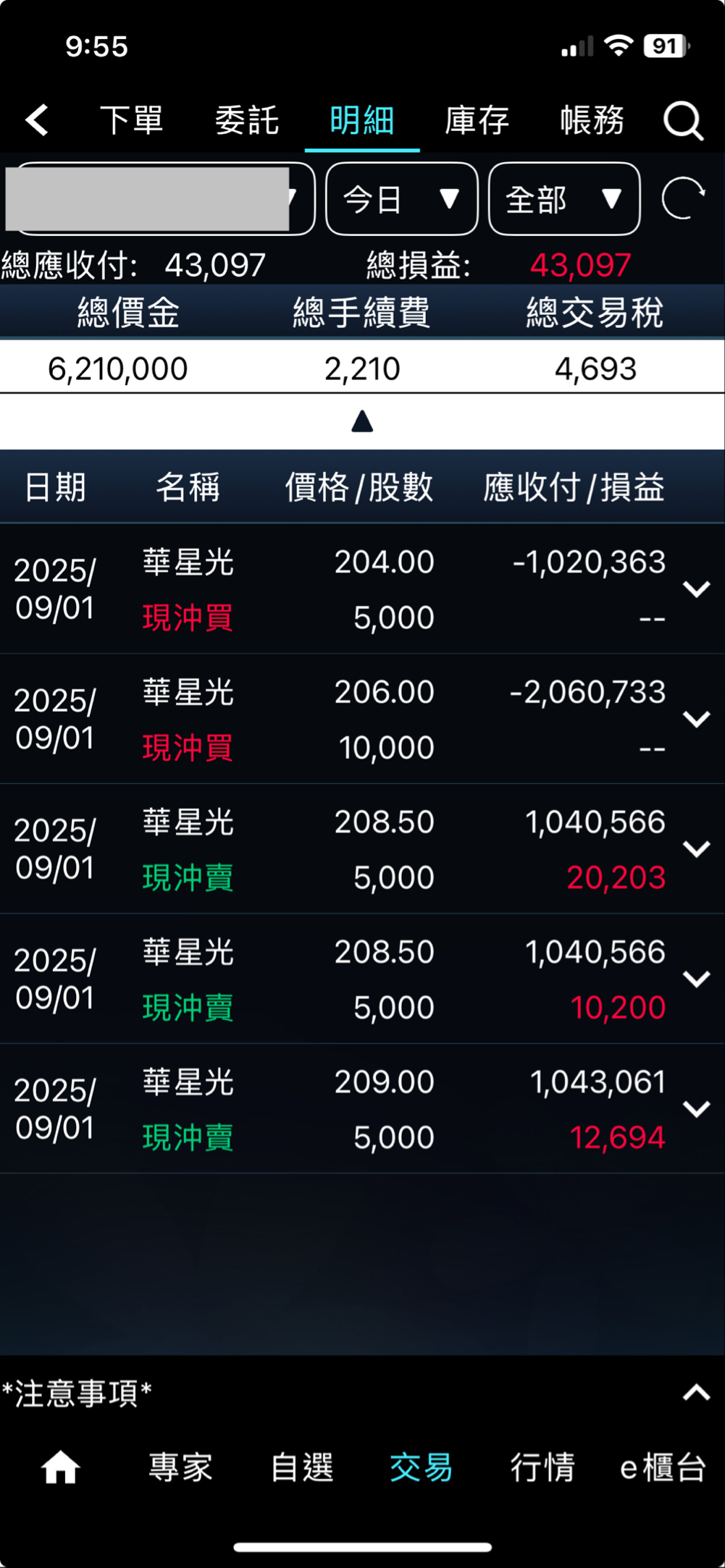Open the e櫃台 bottom tab
This screenshot has height=1568, width=725.
click(663, 1467)
